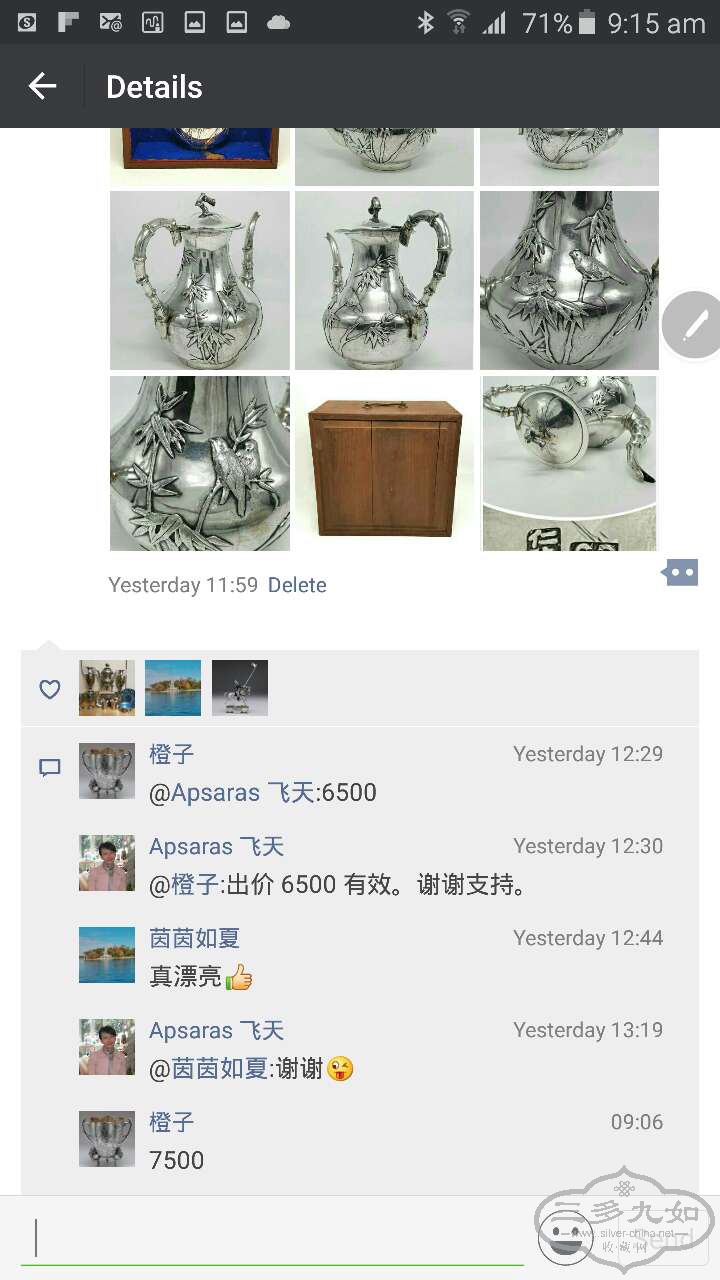Open 橙子's profile from the 6500 comment
The image size is (720, 1280).
[x=107, y=771]
